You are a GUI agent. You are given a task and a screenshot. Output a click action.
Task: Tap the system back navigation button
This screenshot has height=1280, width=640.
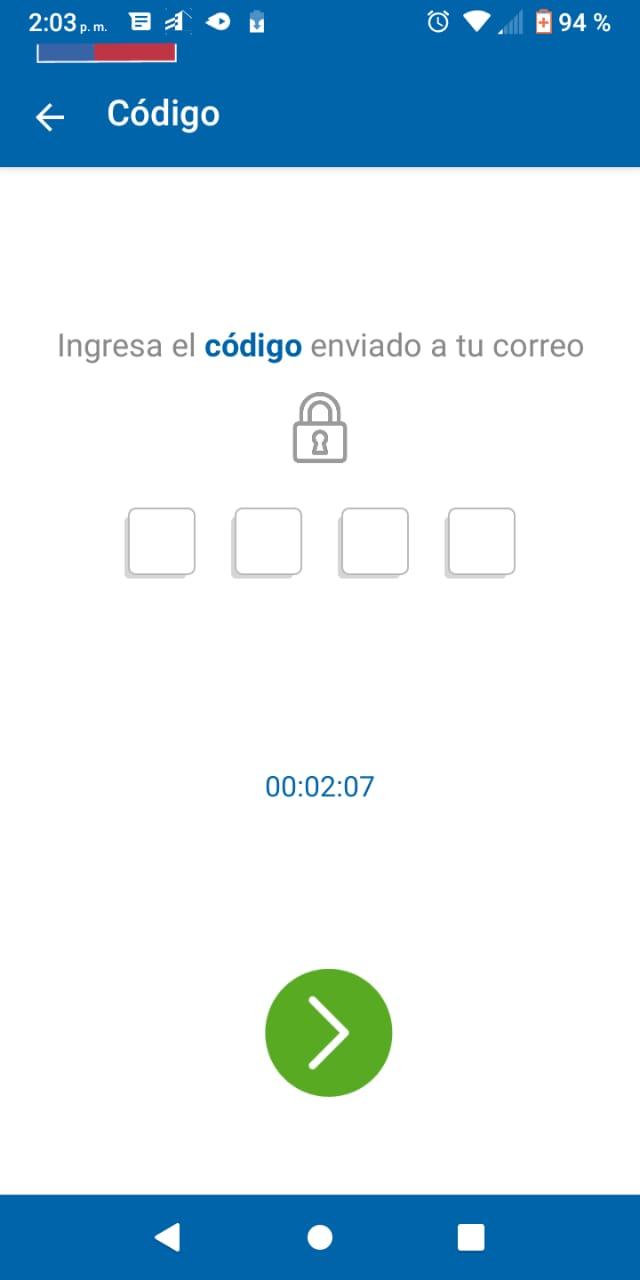167,1237
